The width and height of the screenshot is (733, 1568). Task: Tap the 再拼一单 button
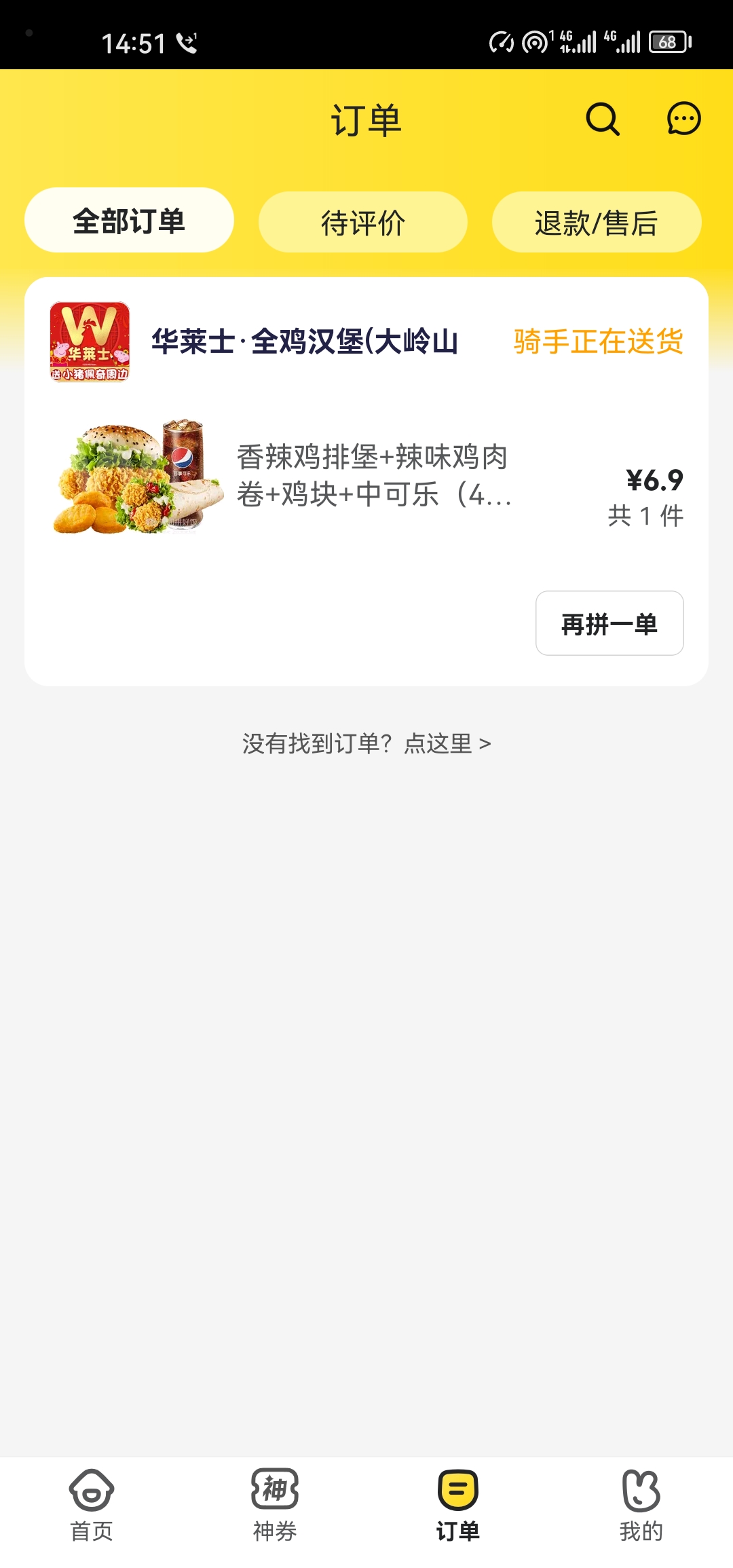tap(609, 624)
